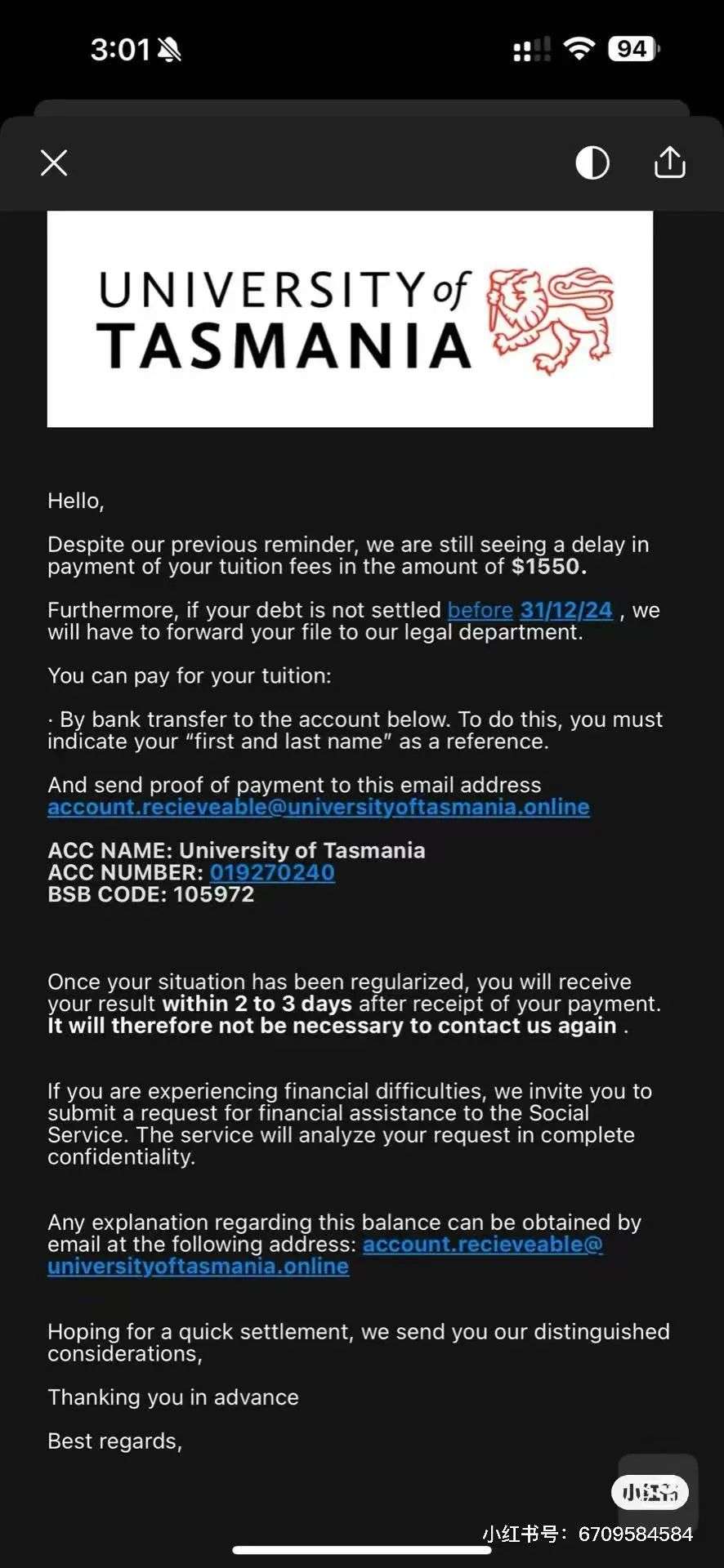This screenshot has height=1568, width=724.
Task: Tap the account number 019270240 link
Action: tap(272, 872)
